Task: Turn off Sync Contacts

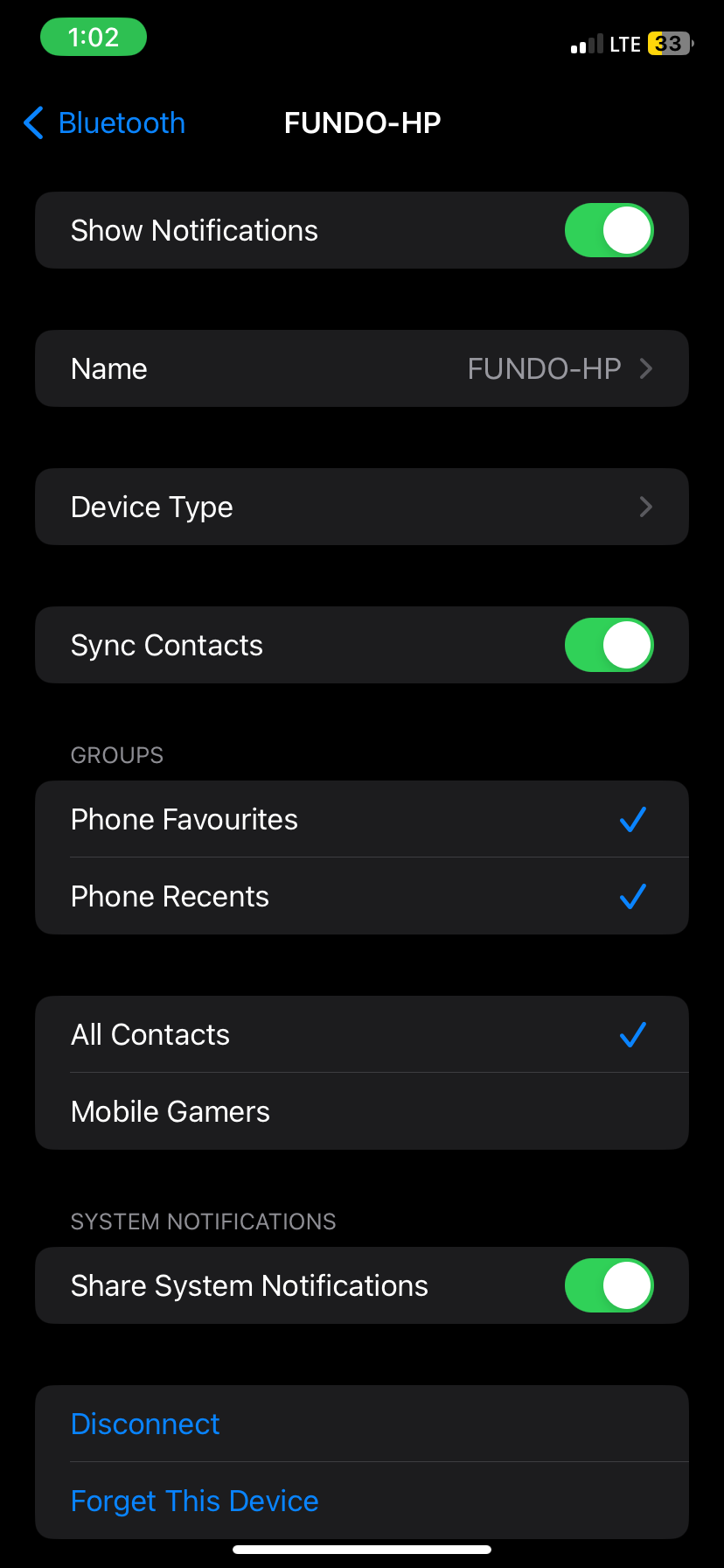Action: point(609,644)
